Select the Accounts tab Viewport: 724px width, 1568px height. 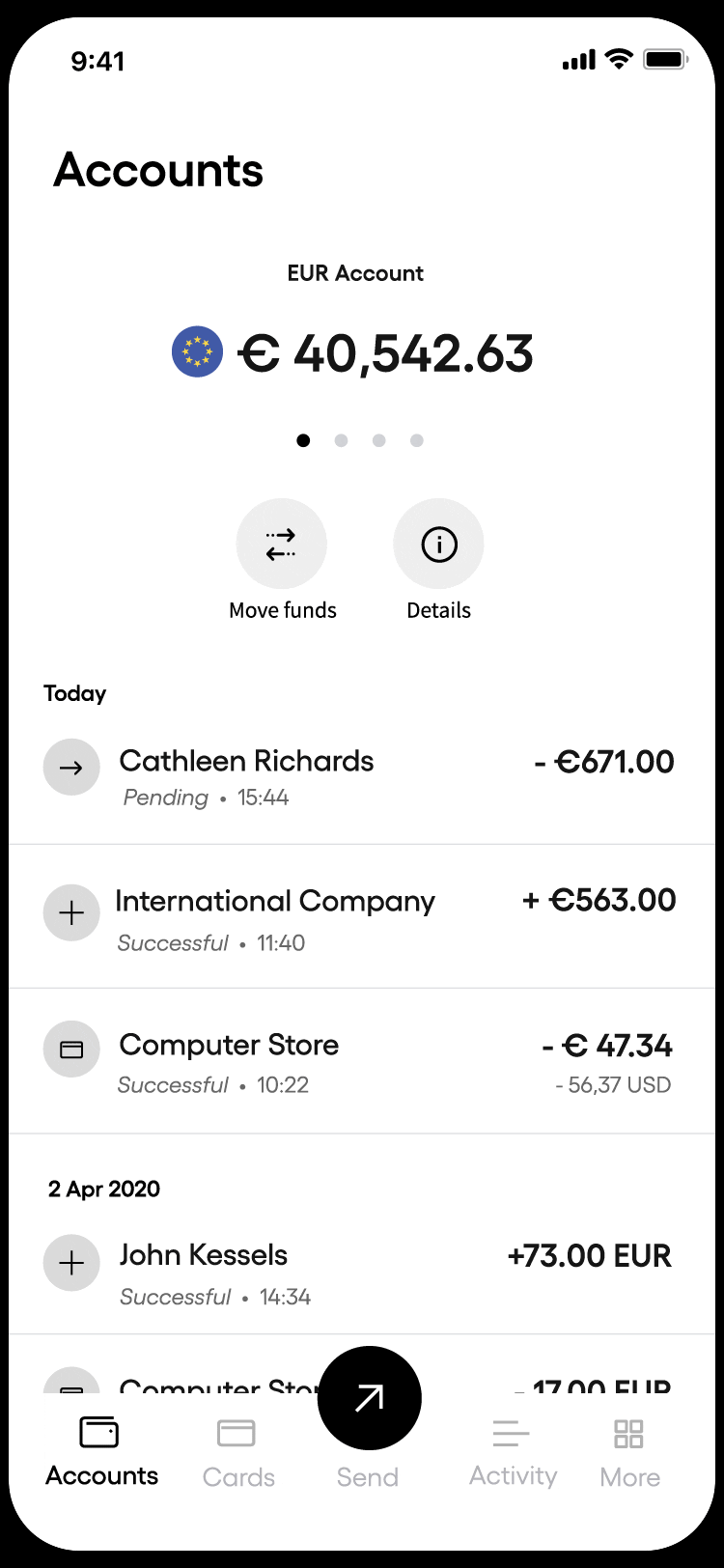tap(101, 1452)
